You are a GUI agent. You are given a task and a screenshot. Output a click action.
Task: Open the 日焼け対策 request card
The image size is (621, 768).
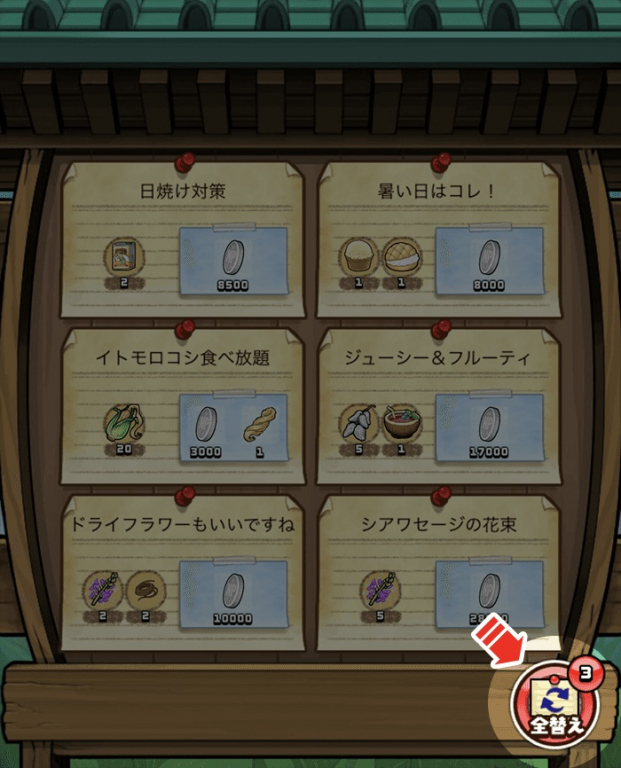coord(183,240)
